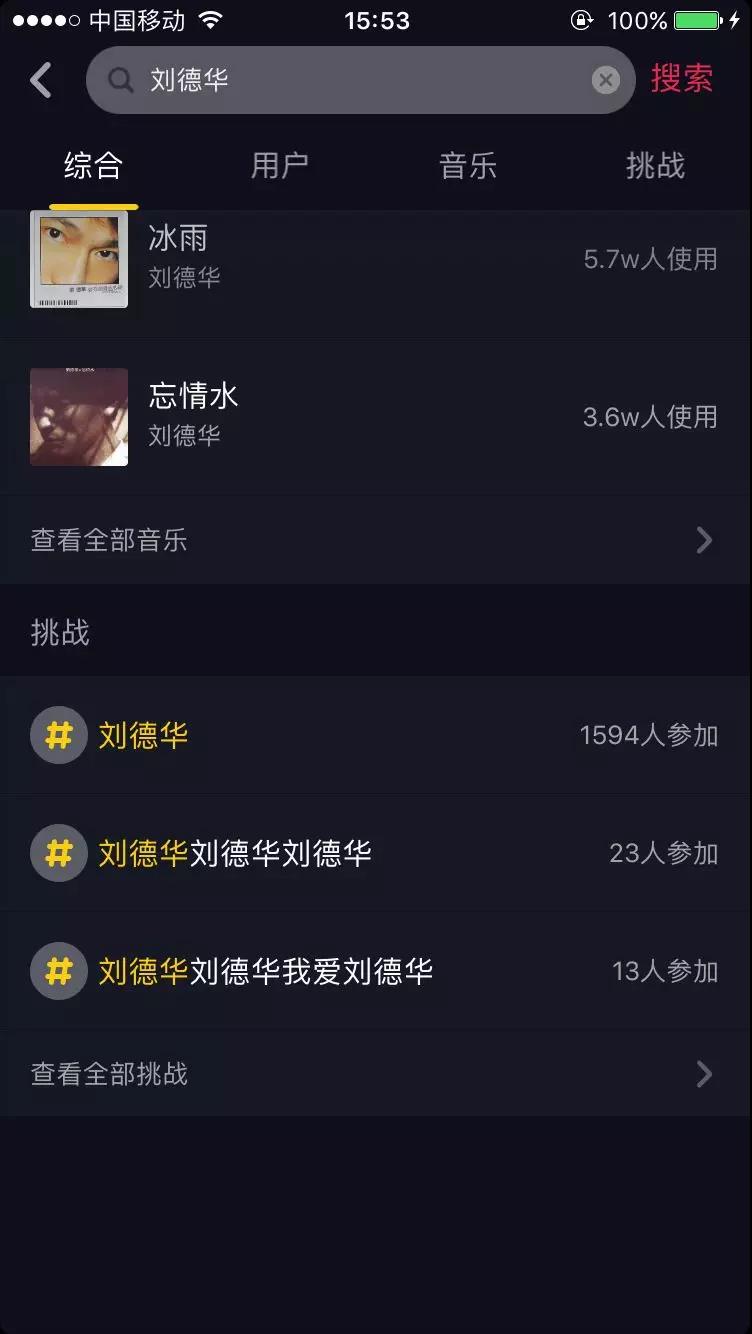Switch to the 用户 tab
Screen dimensions: 752x1334
[x=280, y=166]
